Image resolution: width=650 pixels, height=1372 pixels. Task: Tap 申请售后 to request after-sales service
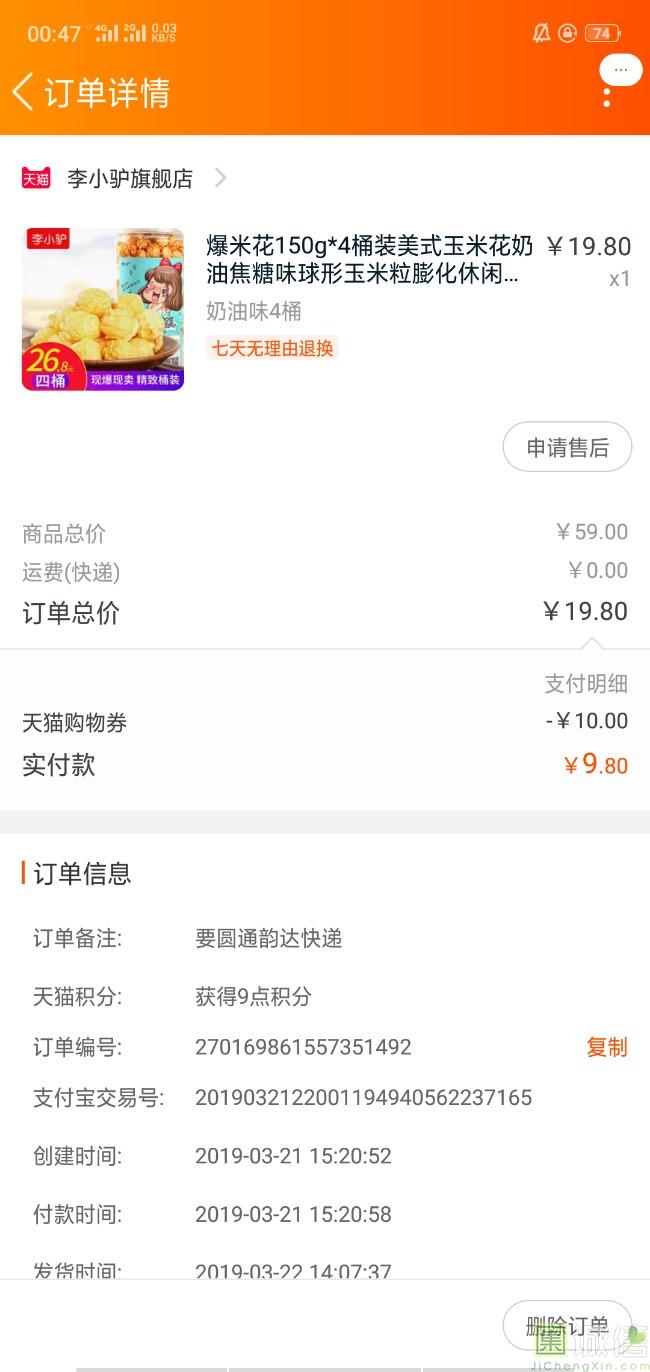point(567,447)
